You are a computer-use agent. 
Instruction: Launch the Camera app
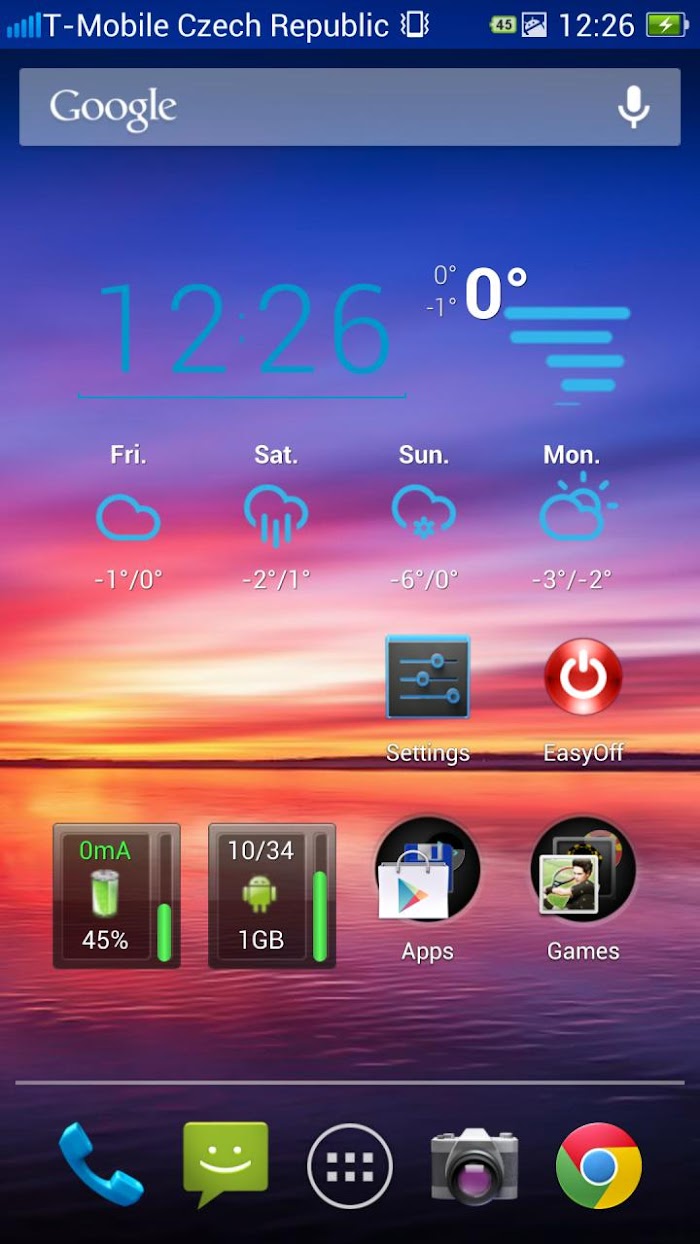point(474,1166)
